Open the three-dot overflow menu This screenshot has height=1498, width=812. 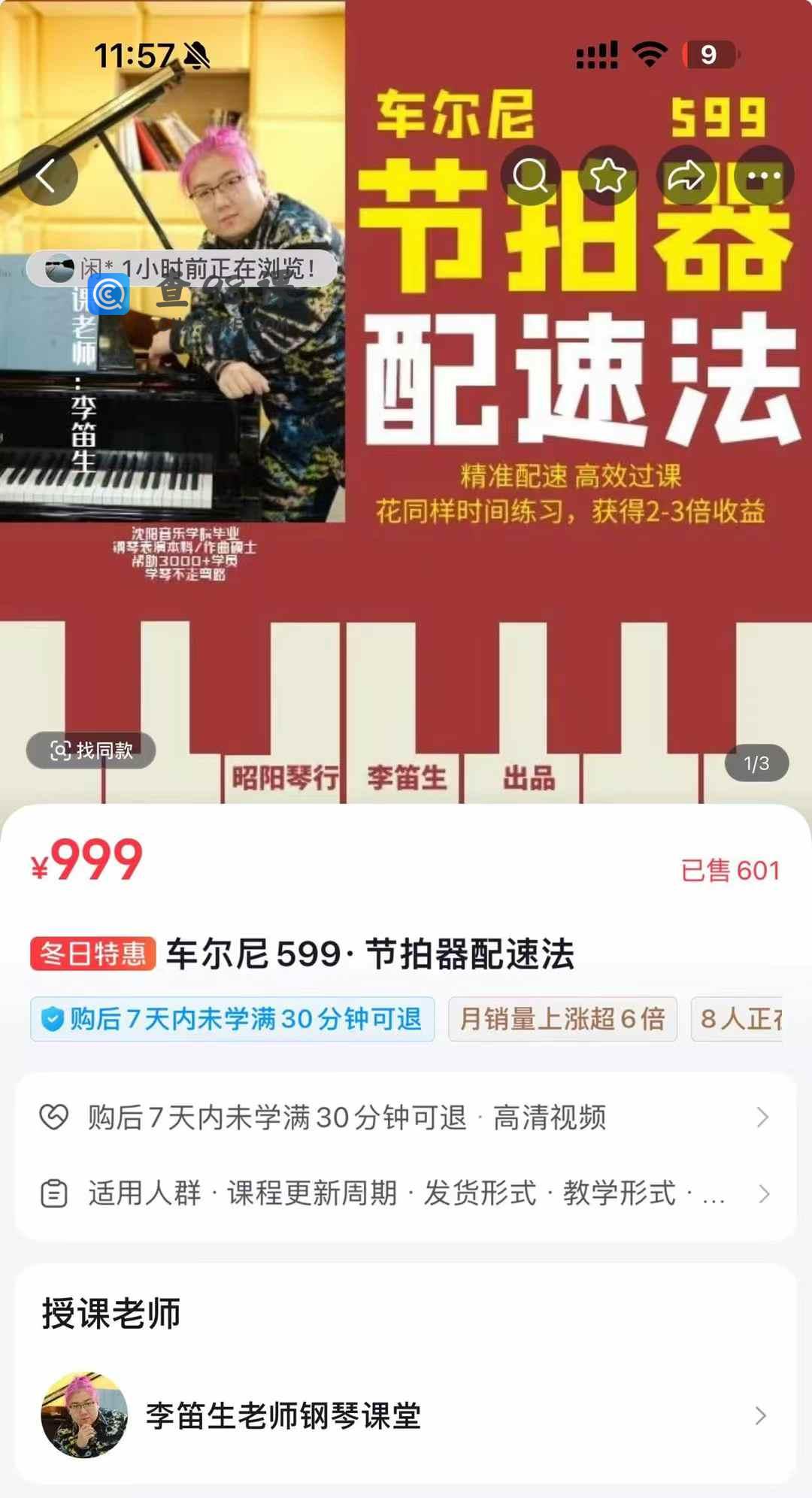pyautogui.click(x=764, y=176)
